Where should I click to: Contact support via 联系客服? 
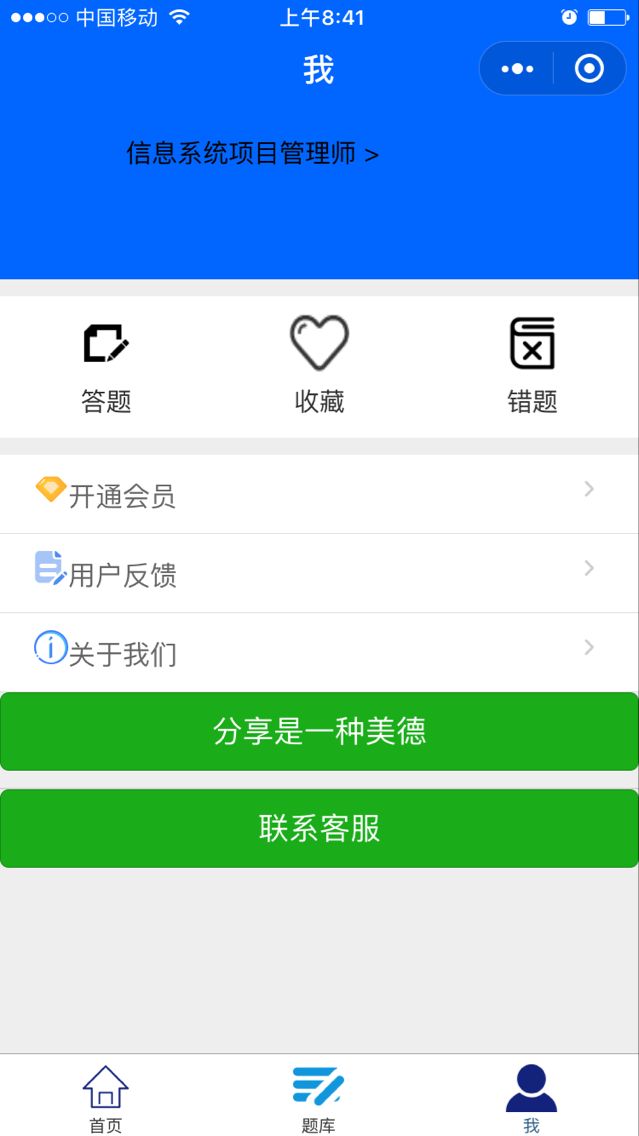click(x=320, y=828)
